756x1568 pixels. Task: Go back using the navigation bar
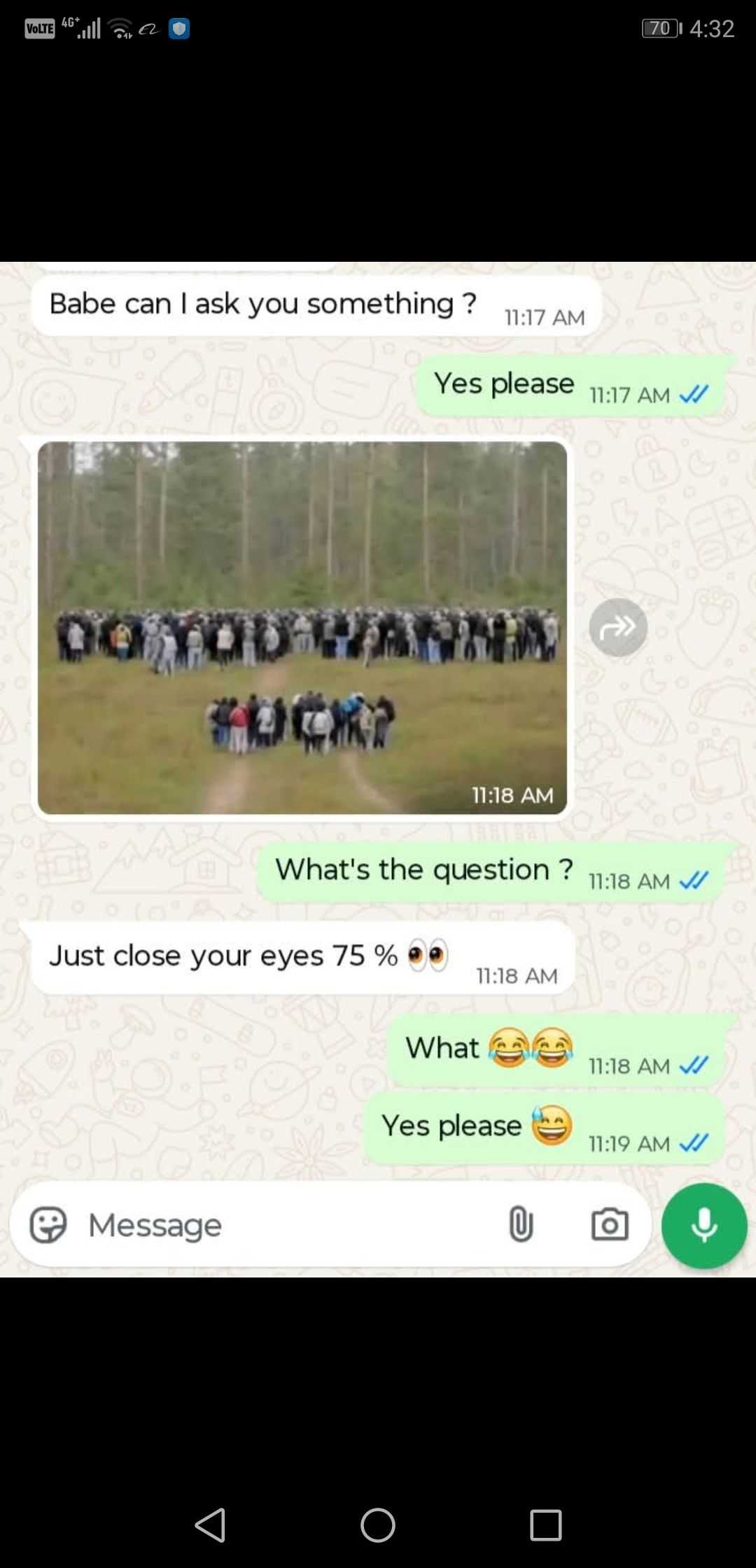(x=210, y=1525)
